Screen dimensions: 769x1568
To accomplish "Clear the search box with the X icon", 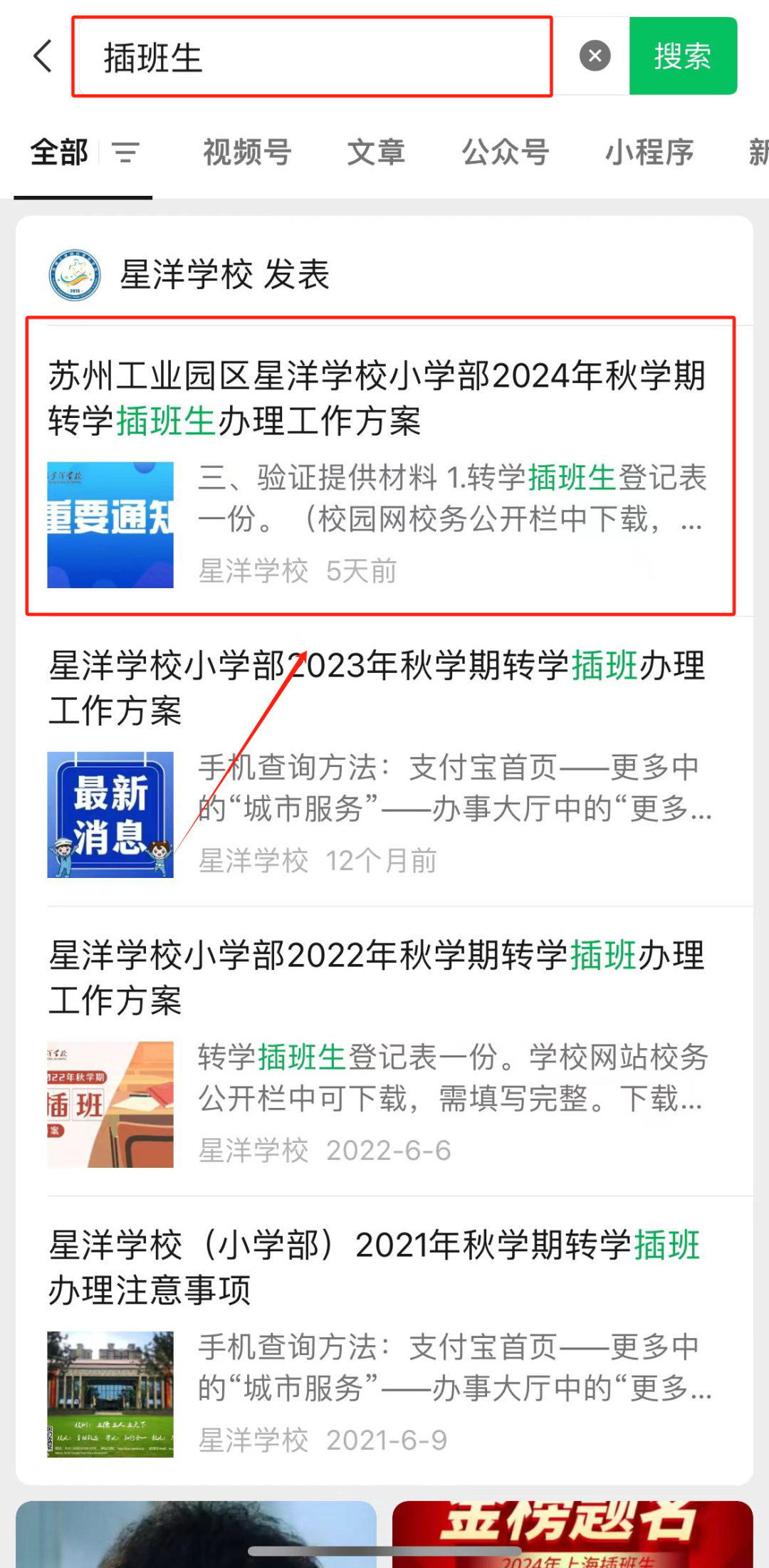I will [593, 57].
